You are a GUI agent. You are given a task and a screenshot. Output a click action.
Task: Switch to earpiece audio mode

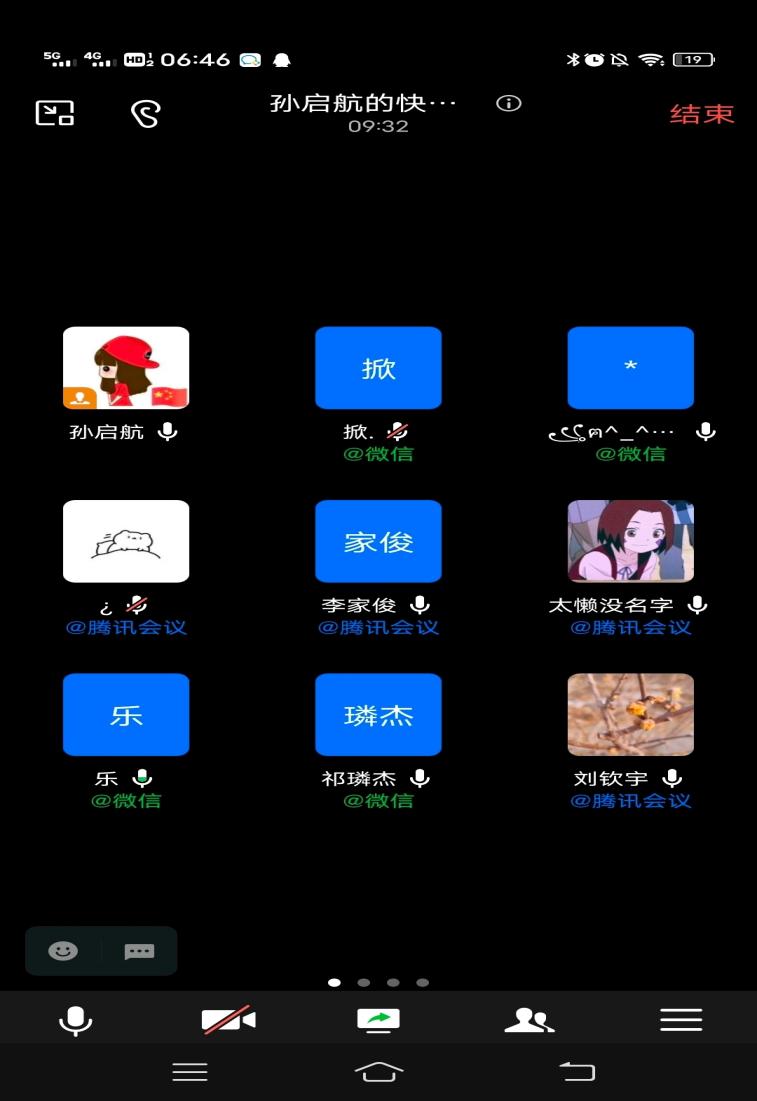click(146, 114)
